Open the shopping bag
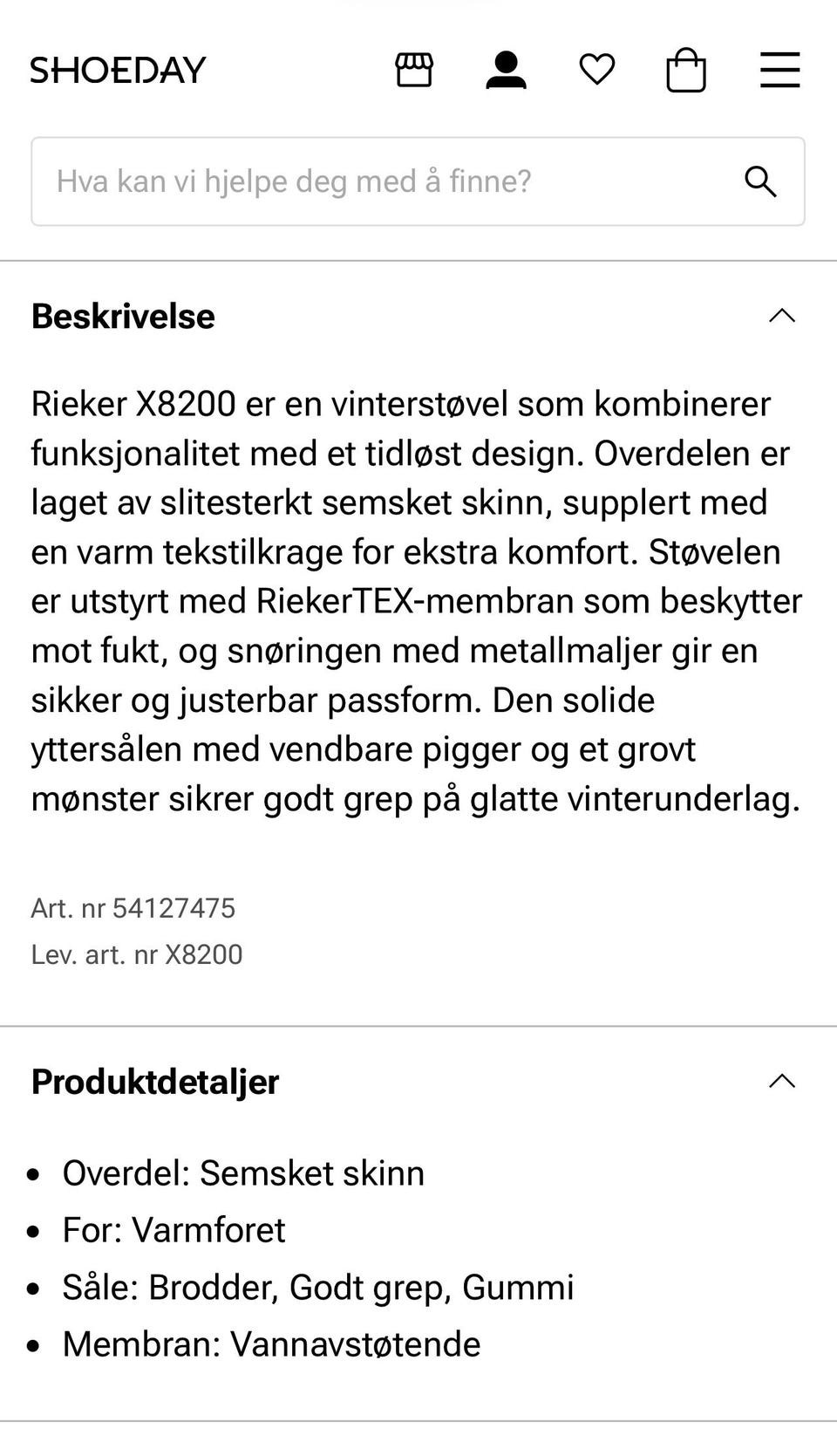This screenshot has height=1456, width=837. click(x=686, y=70)
